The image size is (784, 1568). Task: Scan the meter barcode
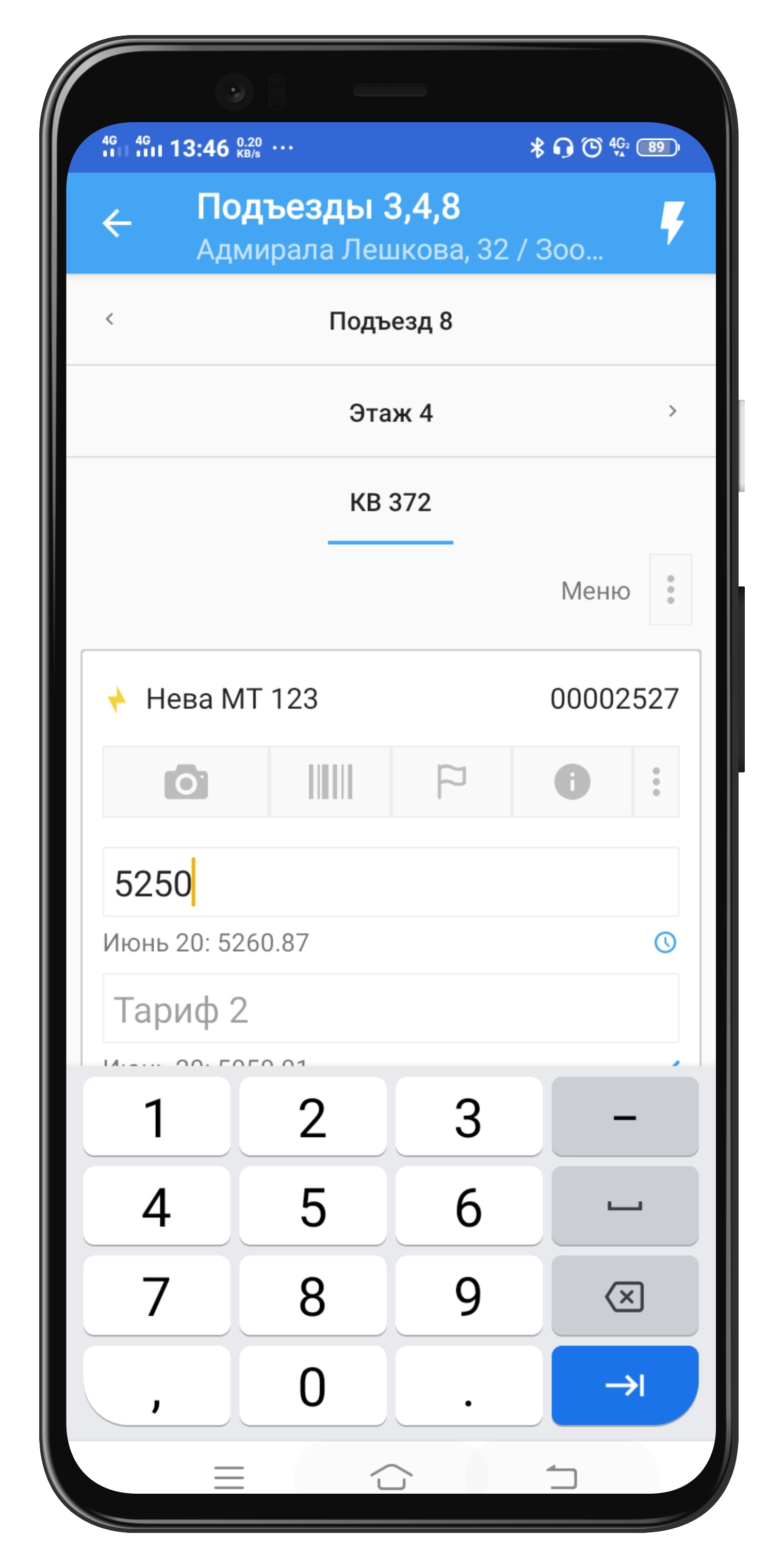pos(330,781)
